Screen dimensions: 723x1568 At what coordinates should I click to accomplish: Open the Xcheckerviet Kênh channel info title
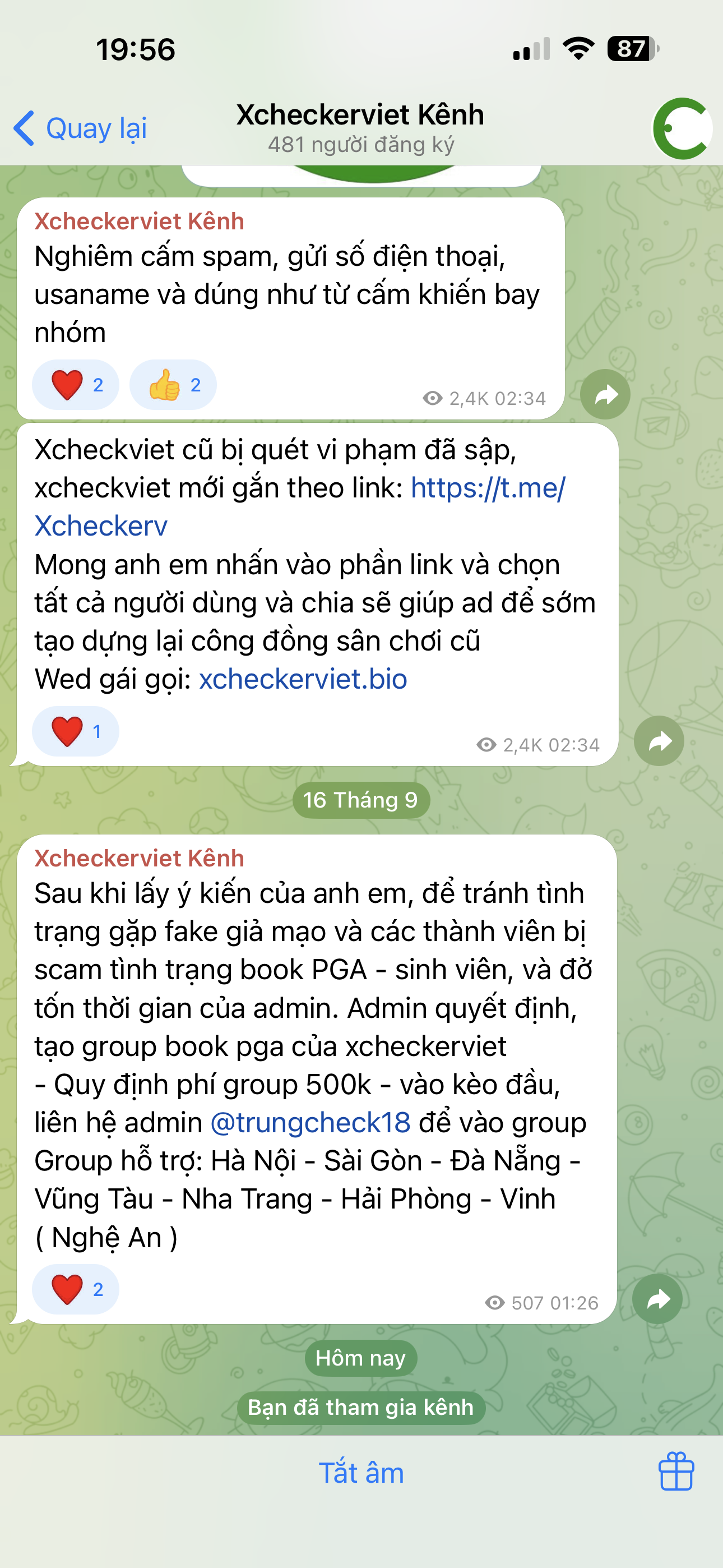pos(360,127)
